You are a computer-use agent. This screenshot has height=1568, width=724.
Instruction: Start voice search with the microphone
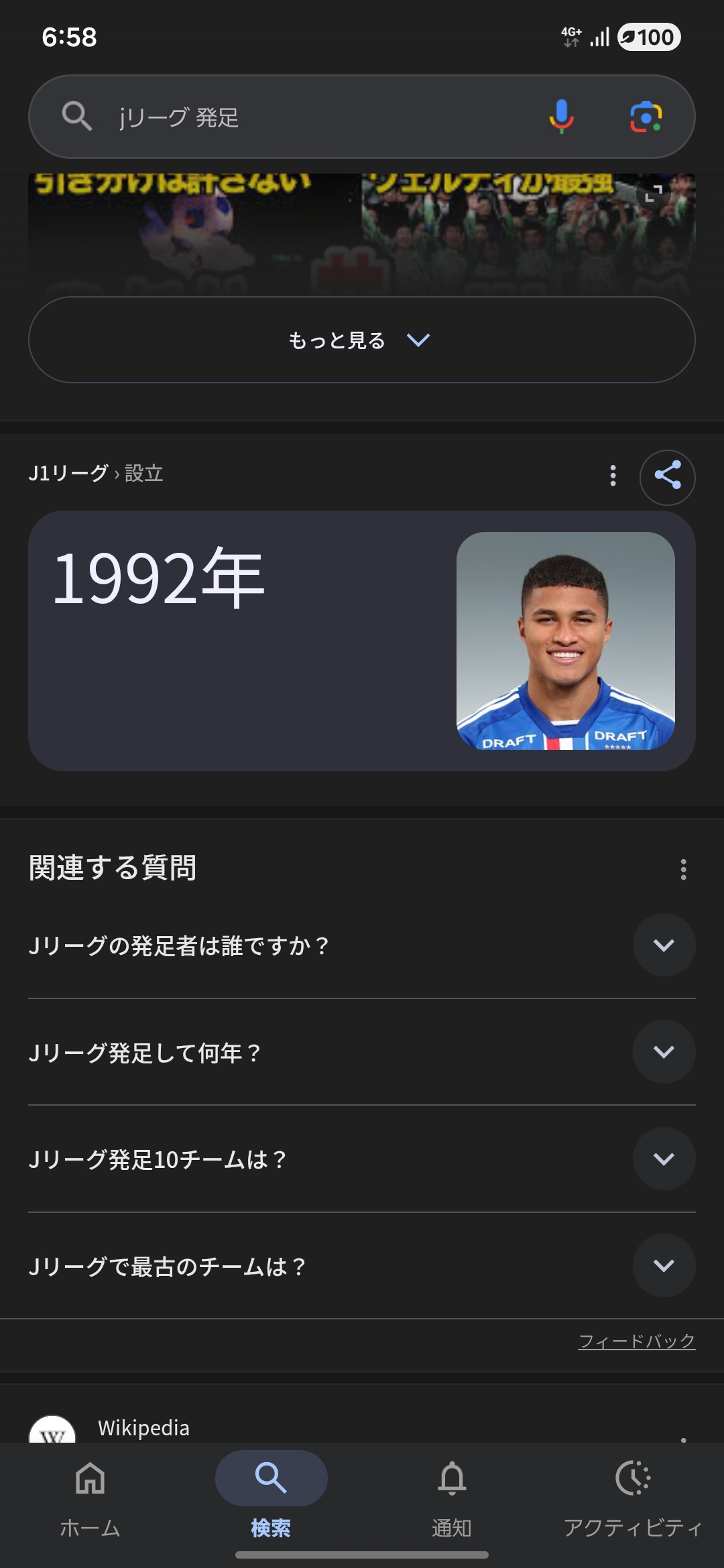[561, 117]
